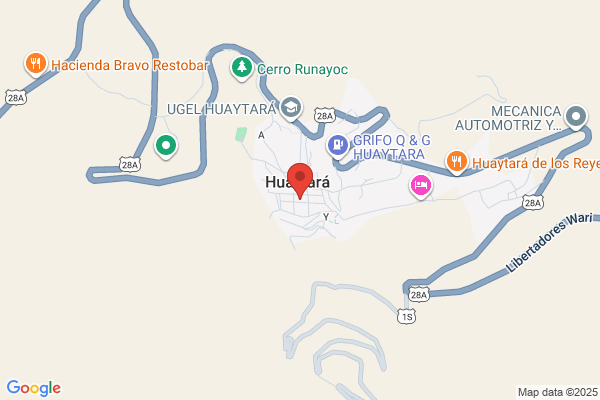This screenshot has height=400, width=600.
Task: Select the Cerro Runayoc park pin
Action: pos(241,68)
